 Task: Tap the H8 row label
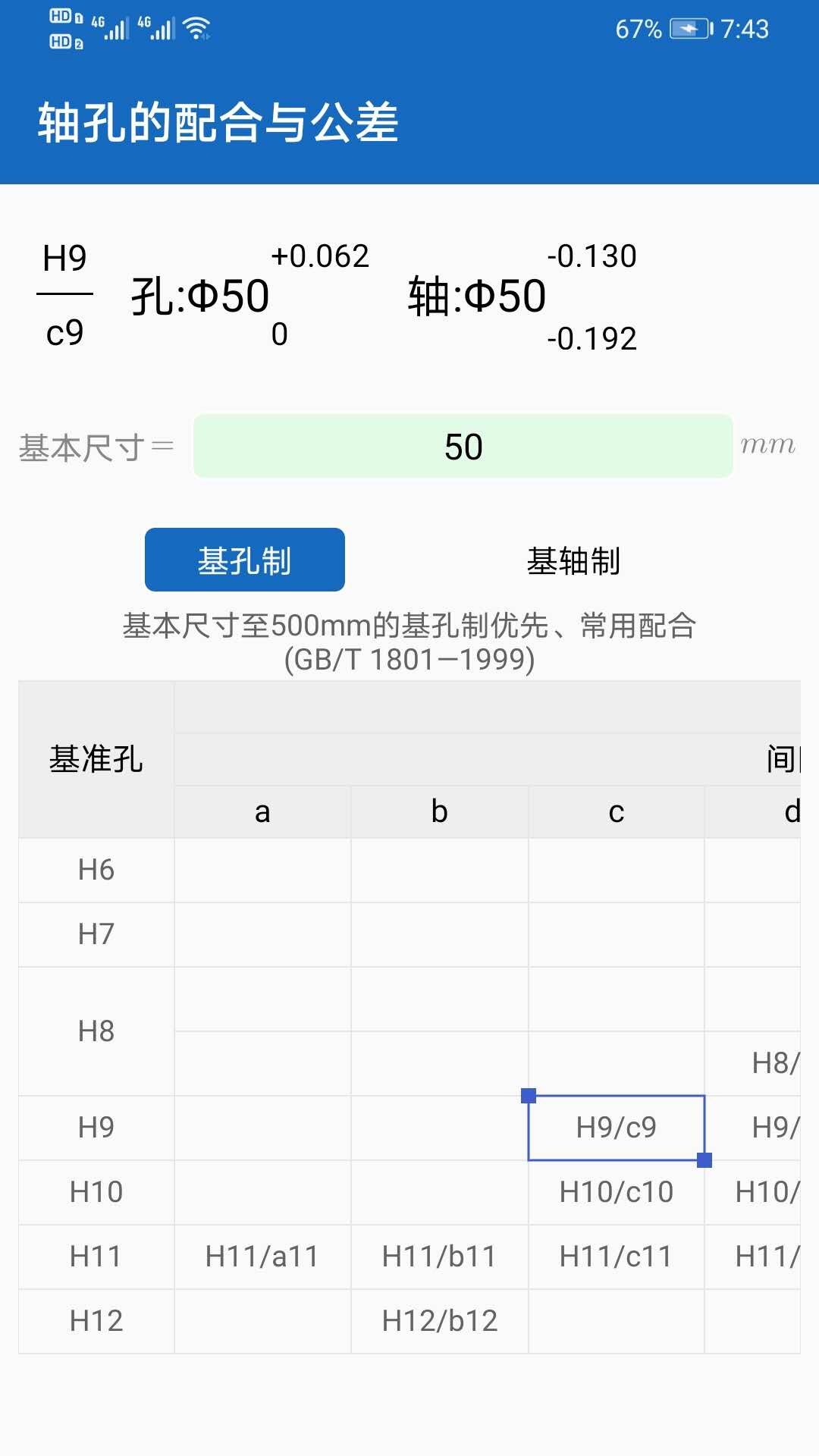click(x=95, y=1031)
